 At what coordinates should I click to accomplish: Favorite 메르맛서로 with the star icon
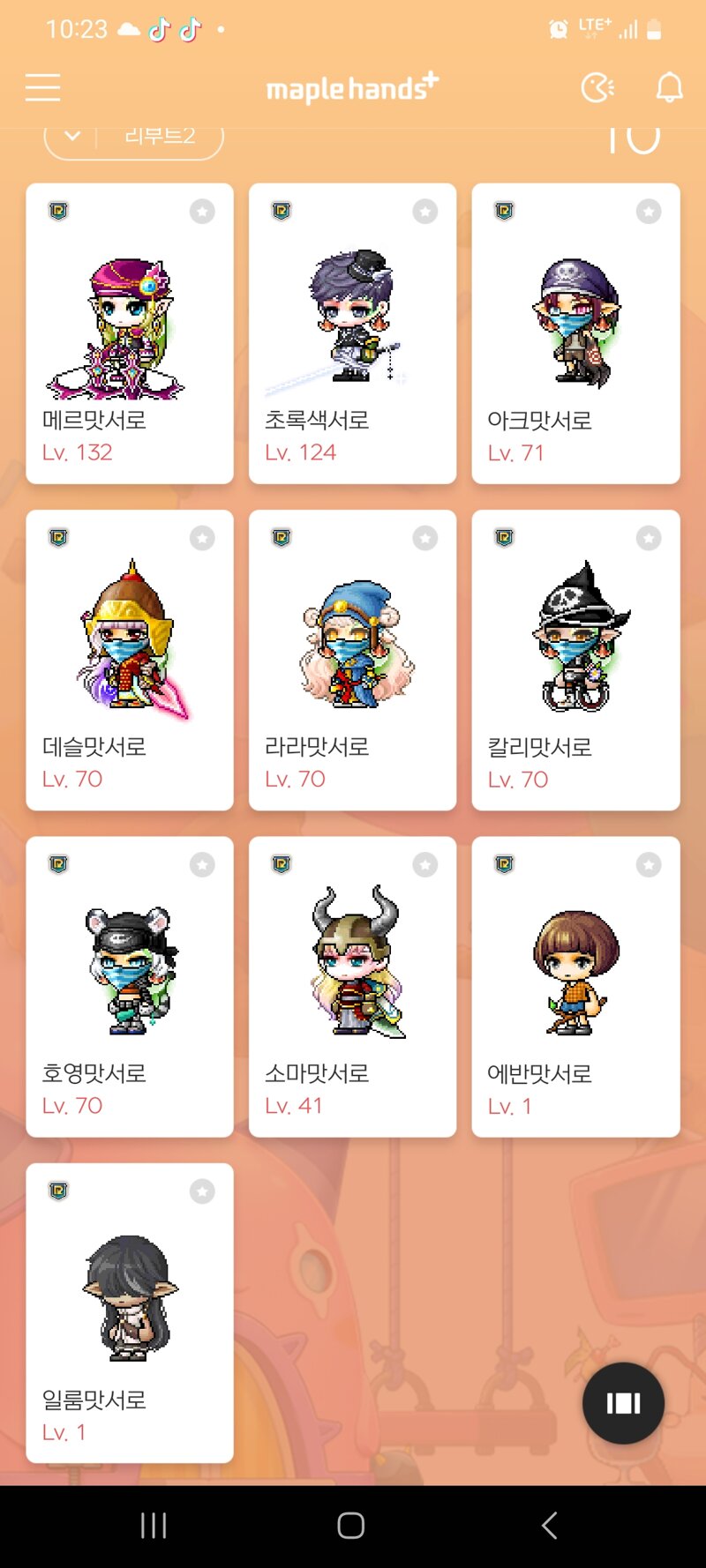pyautogui.click(x=202, y=212)
